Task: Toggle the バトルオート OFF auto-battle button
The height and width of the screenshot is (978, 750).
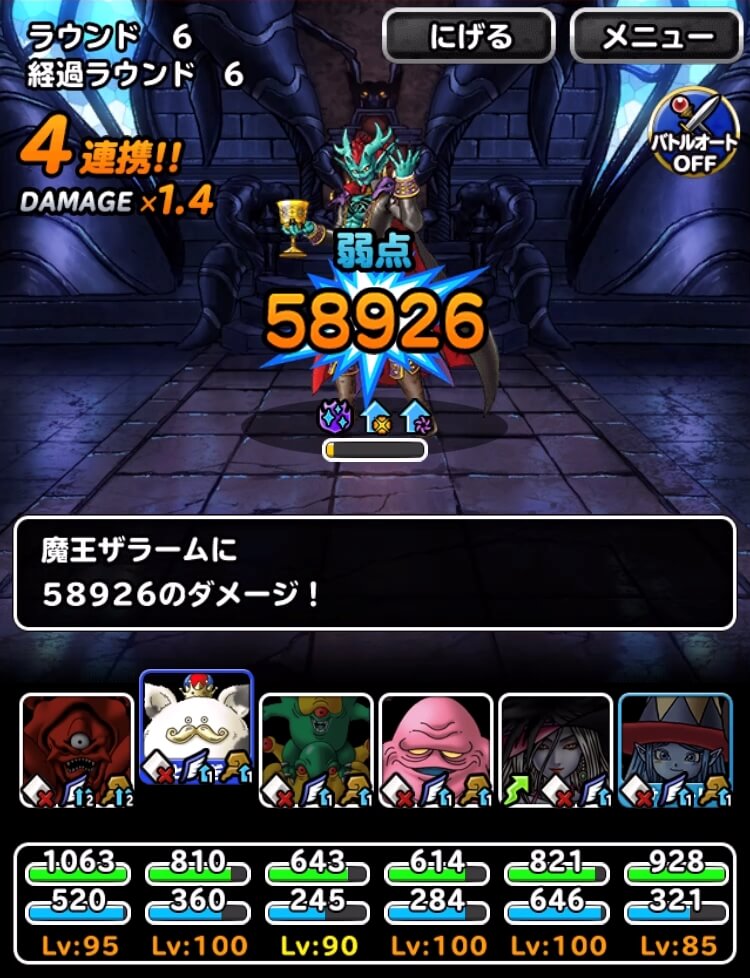Action: tap(694, 132)
